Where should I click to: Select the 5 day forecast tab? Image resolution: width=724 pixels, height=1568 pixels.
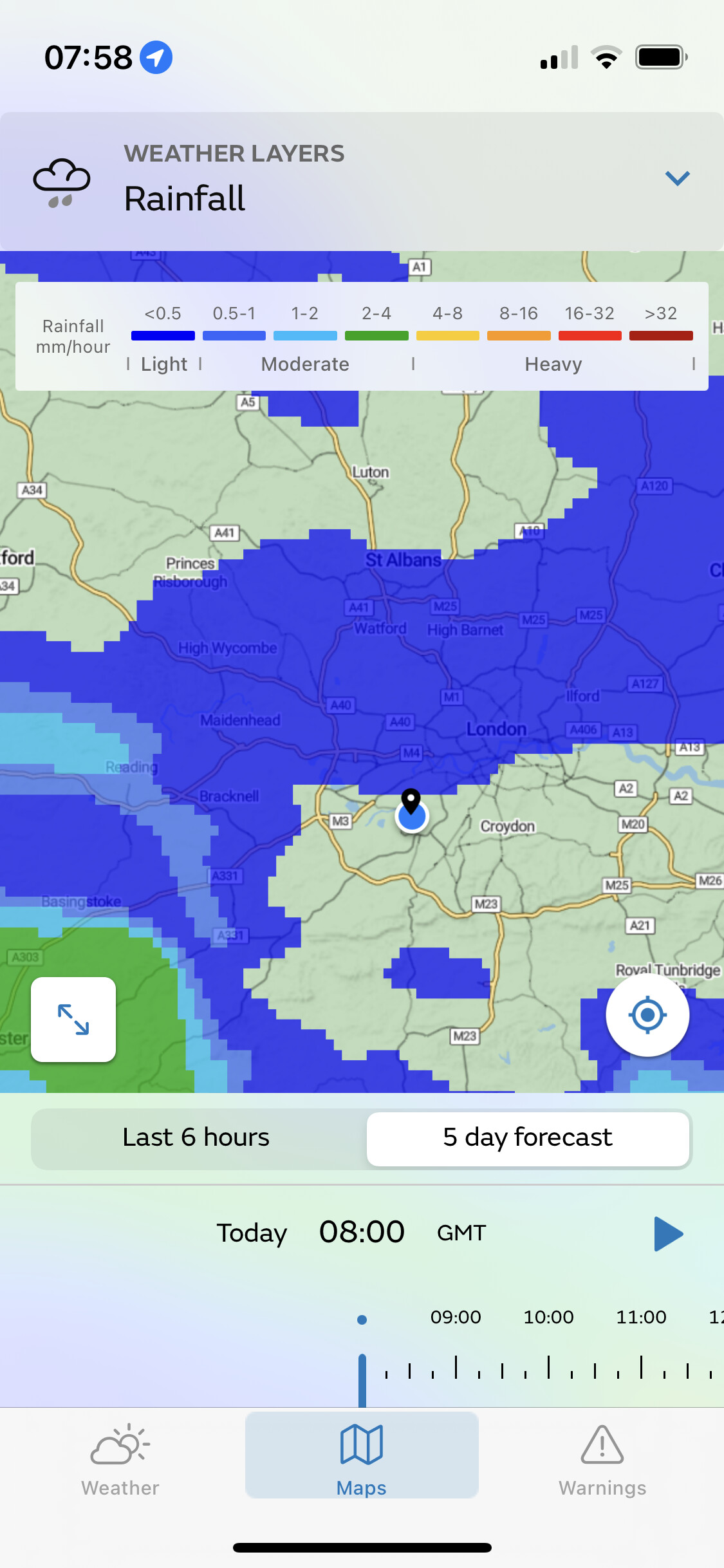[528, 1137]
